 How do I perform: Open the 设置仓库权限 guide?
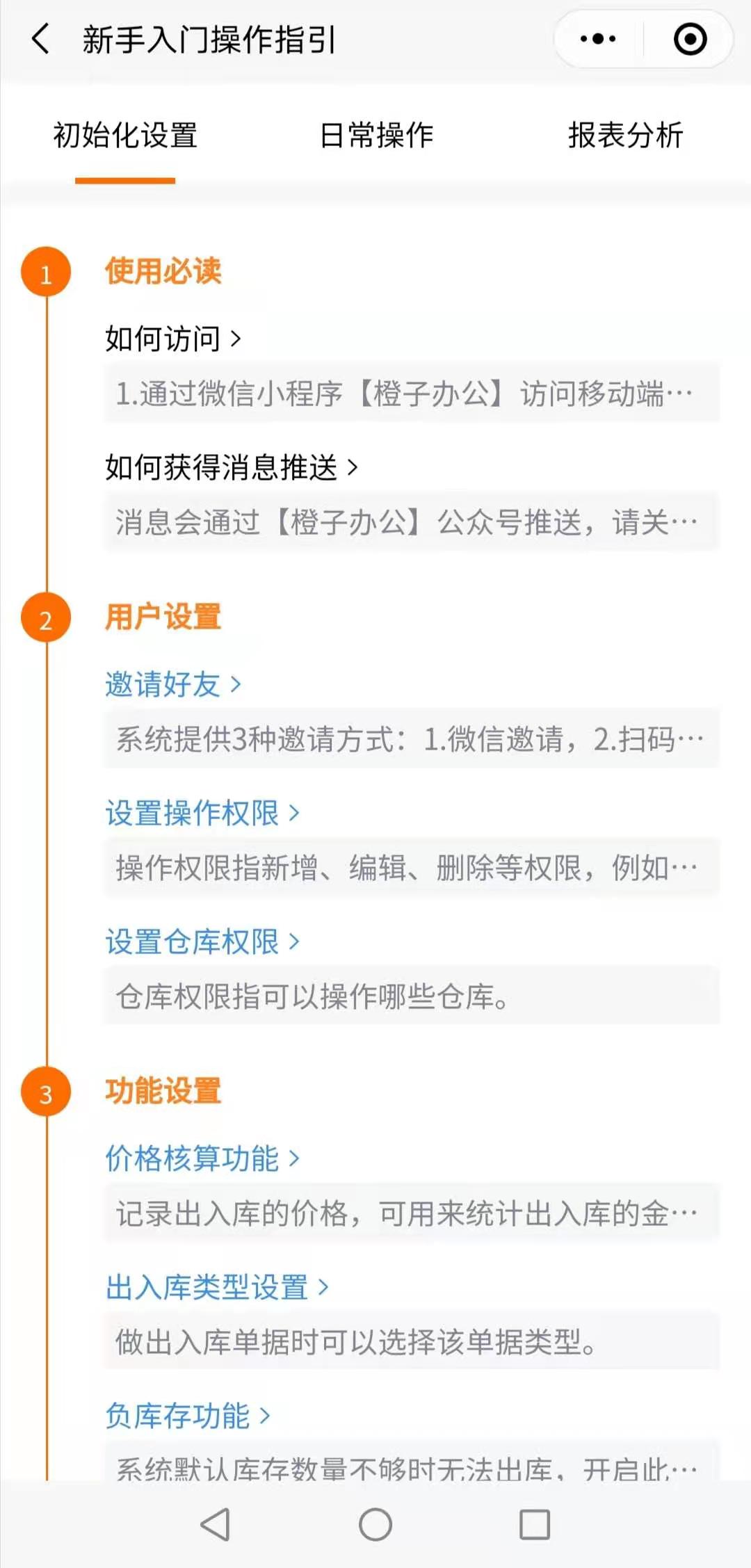[202, 941]
